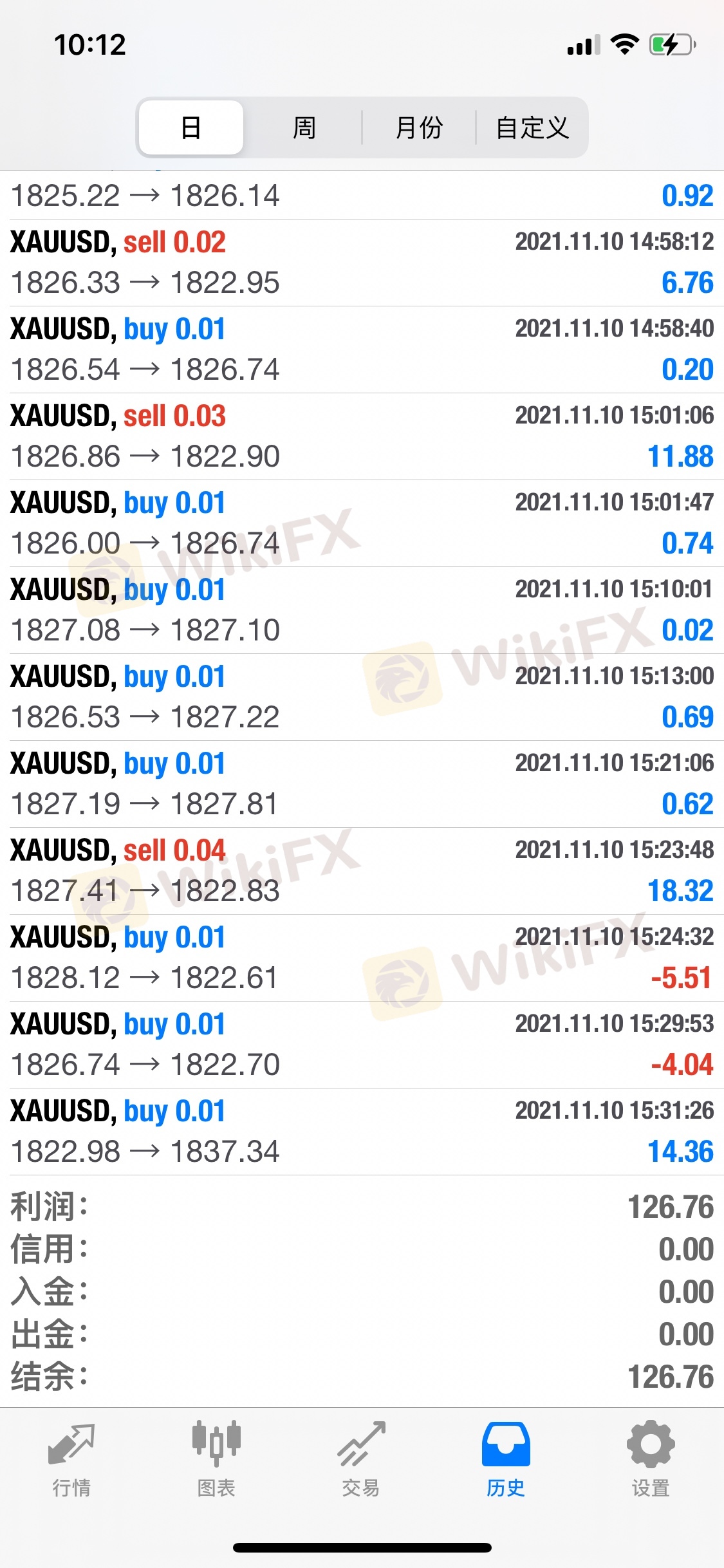
Task: Open the buy trade with -4.04 loss
Action: [362, 1045]
